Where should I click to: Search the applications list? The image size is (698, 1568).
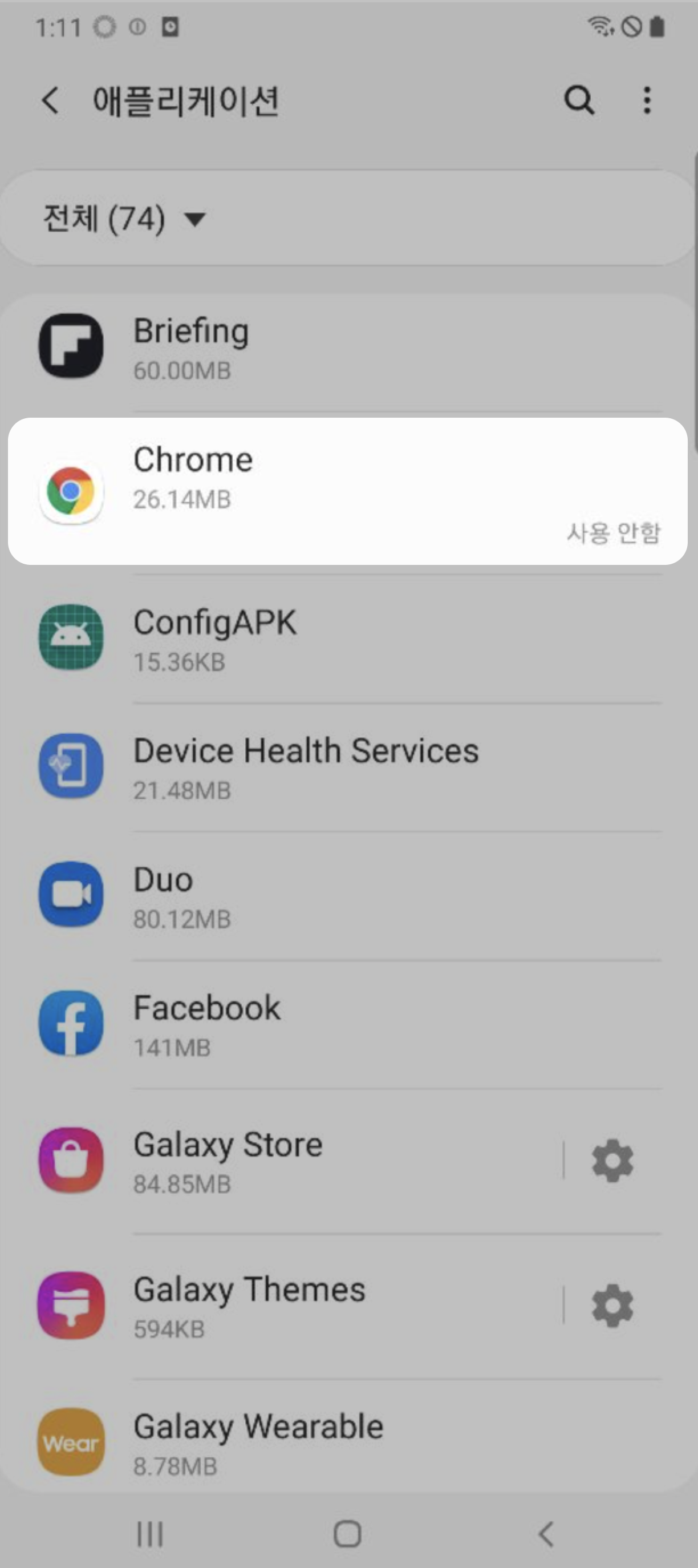[x=579, y=100]
